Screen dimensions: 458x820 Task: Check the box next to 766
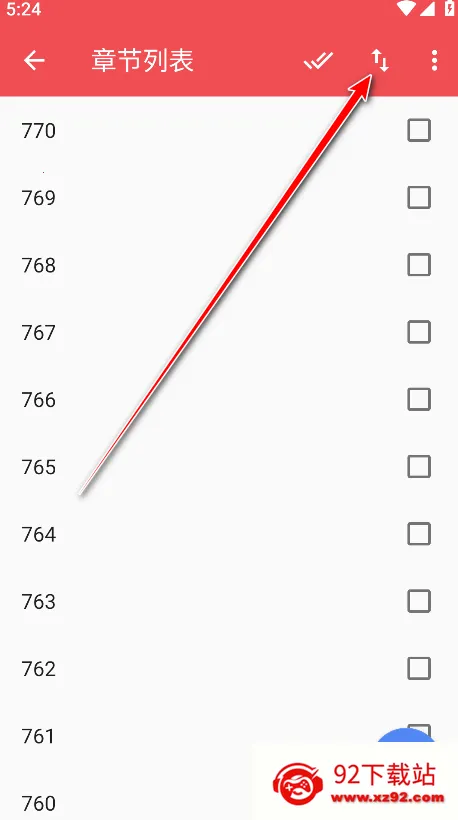[x=419, y=400]
